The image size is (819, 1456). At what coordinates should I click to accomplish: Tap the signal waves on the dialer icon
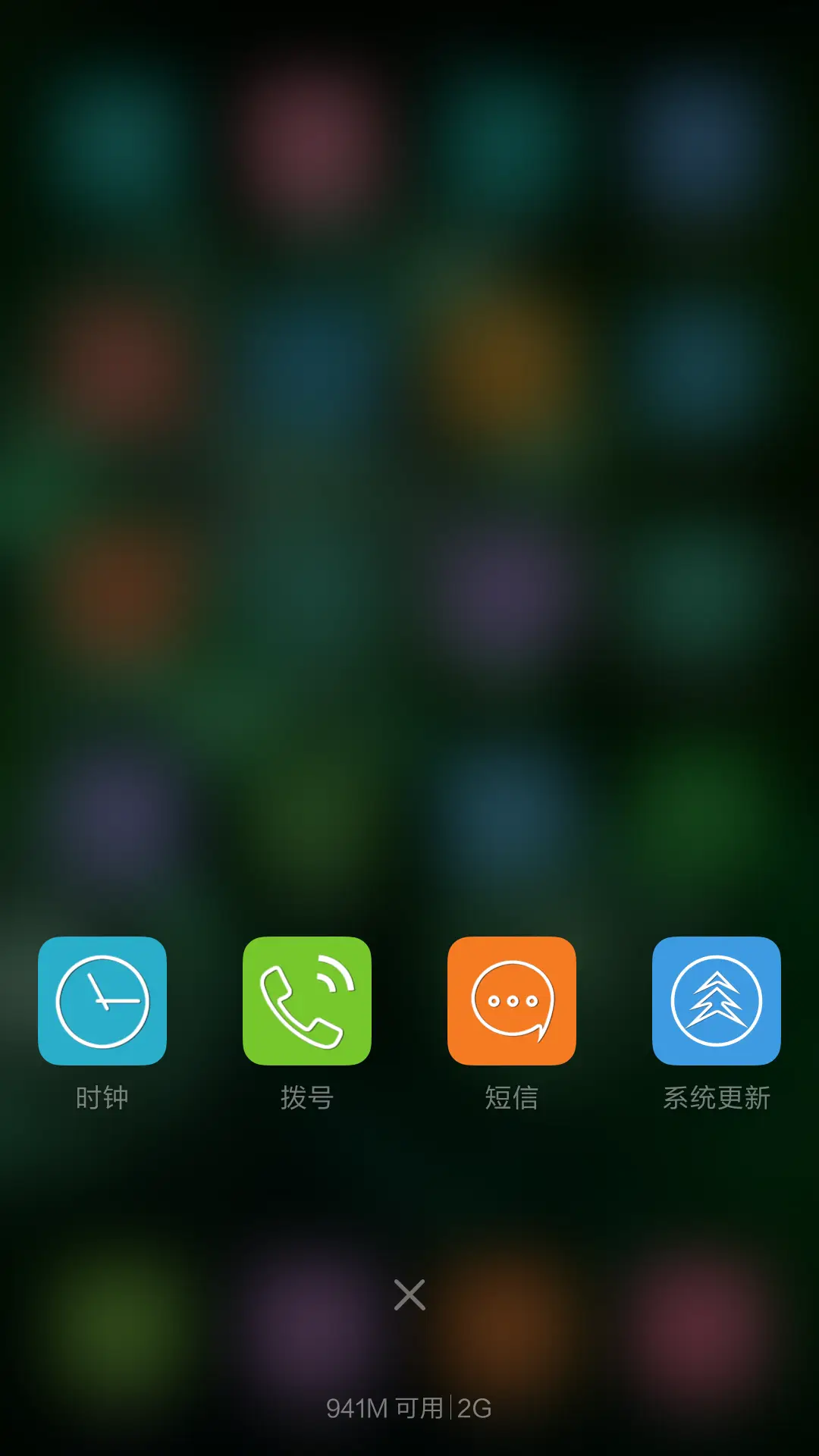click(336, 973)
